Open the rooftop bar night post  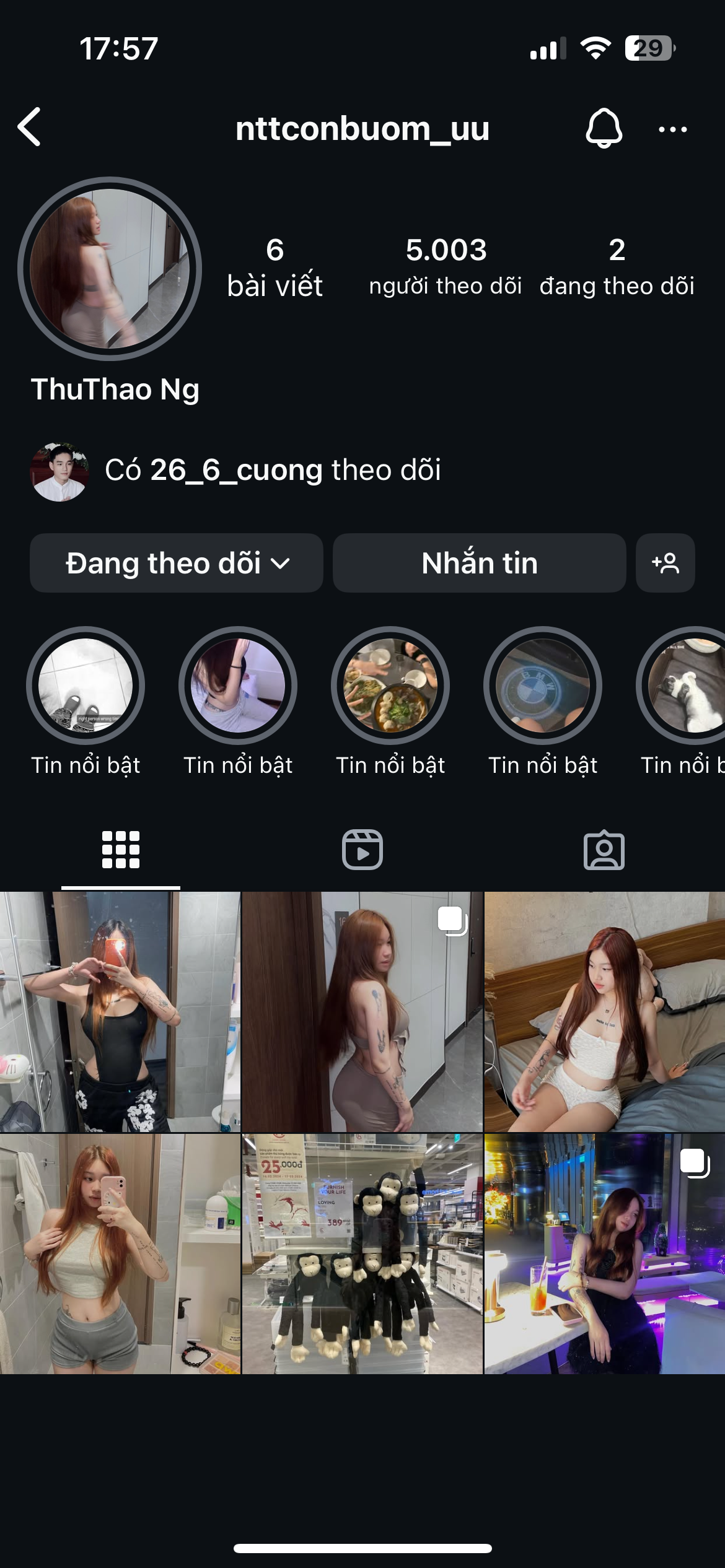pyautogui.click(x=604, y=1254)
